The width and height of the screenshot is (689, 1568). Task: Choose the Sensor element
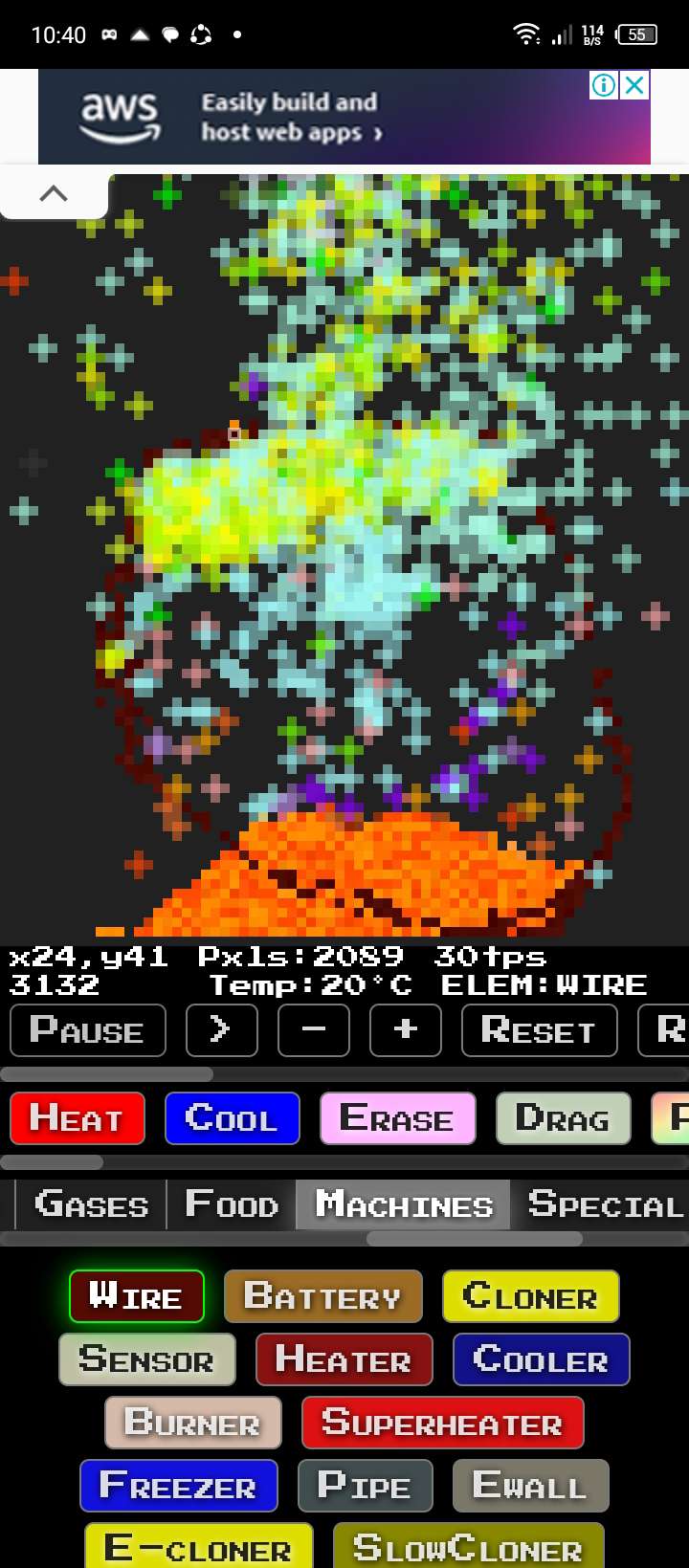coord(146,1359)
